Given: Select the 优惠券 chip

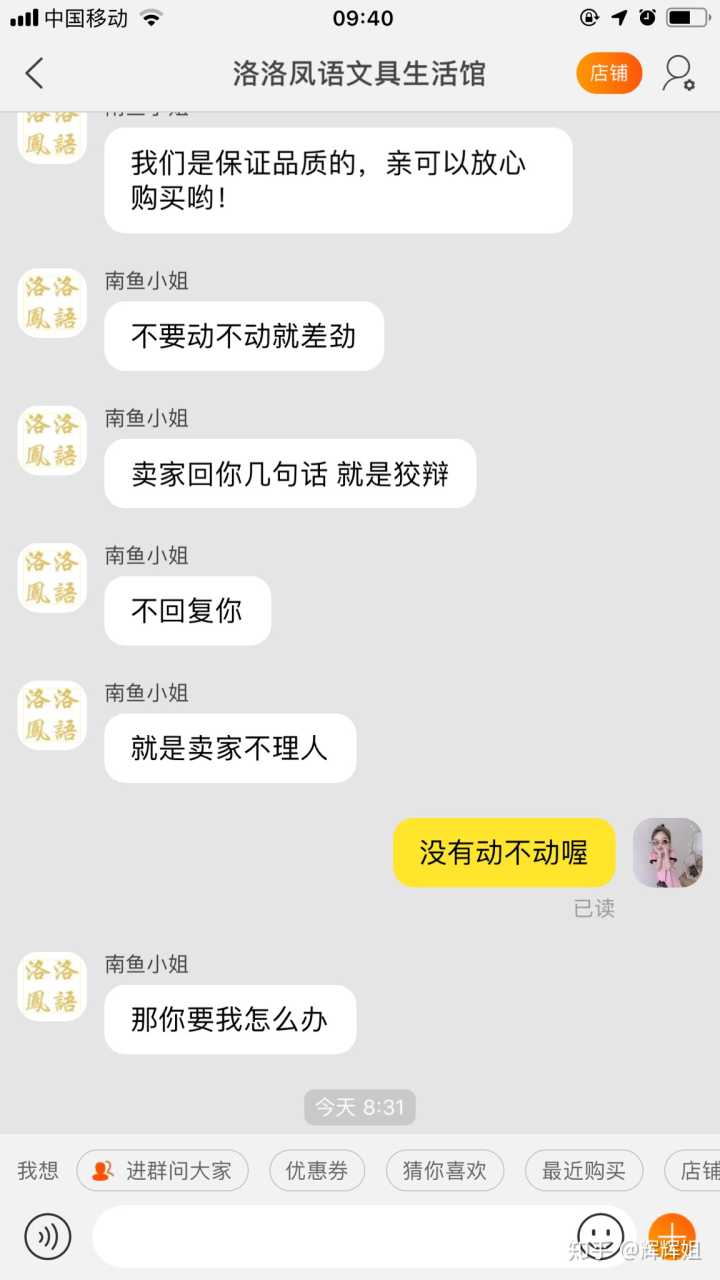Looking at the screenshot, I should coord(317,1170).
